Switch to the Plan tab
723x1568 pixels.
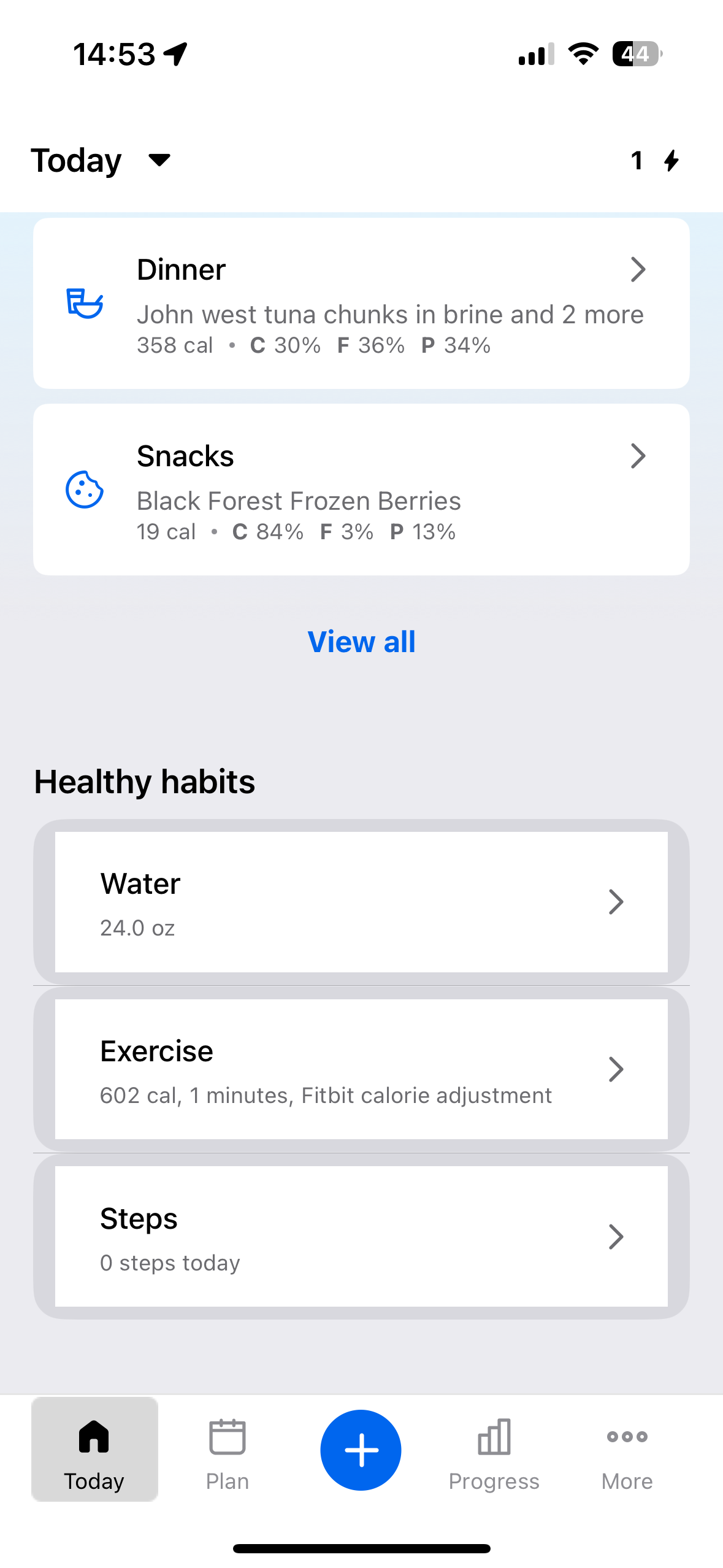click(228, 1453)
